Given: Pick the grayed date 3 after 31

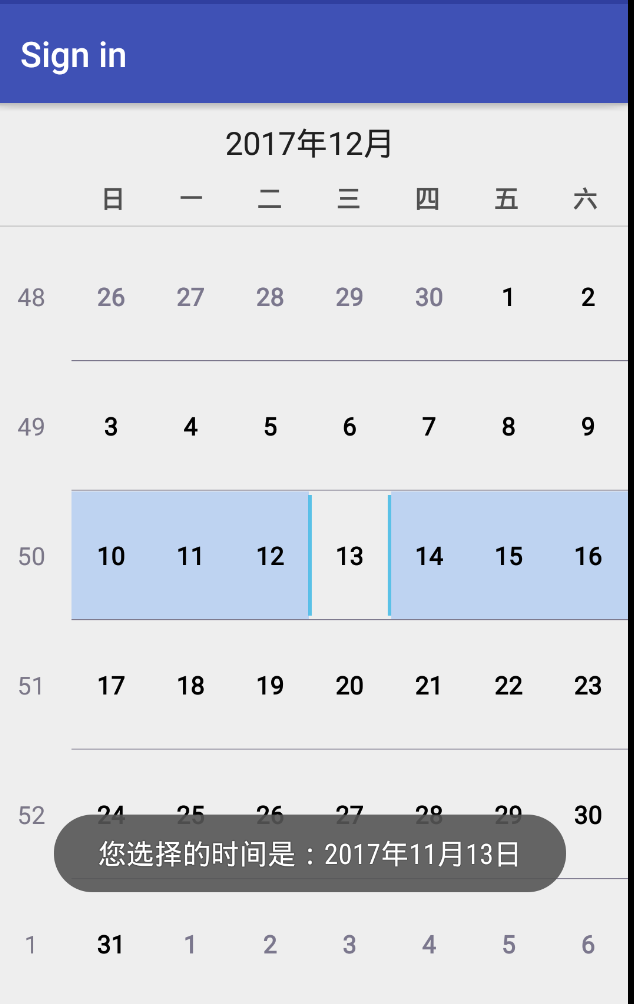Looking at the screenshot, I should [349, 944].
